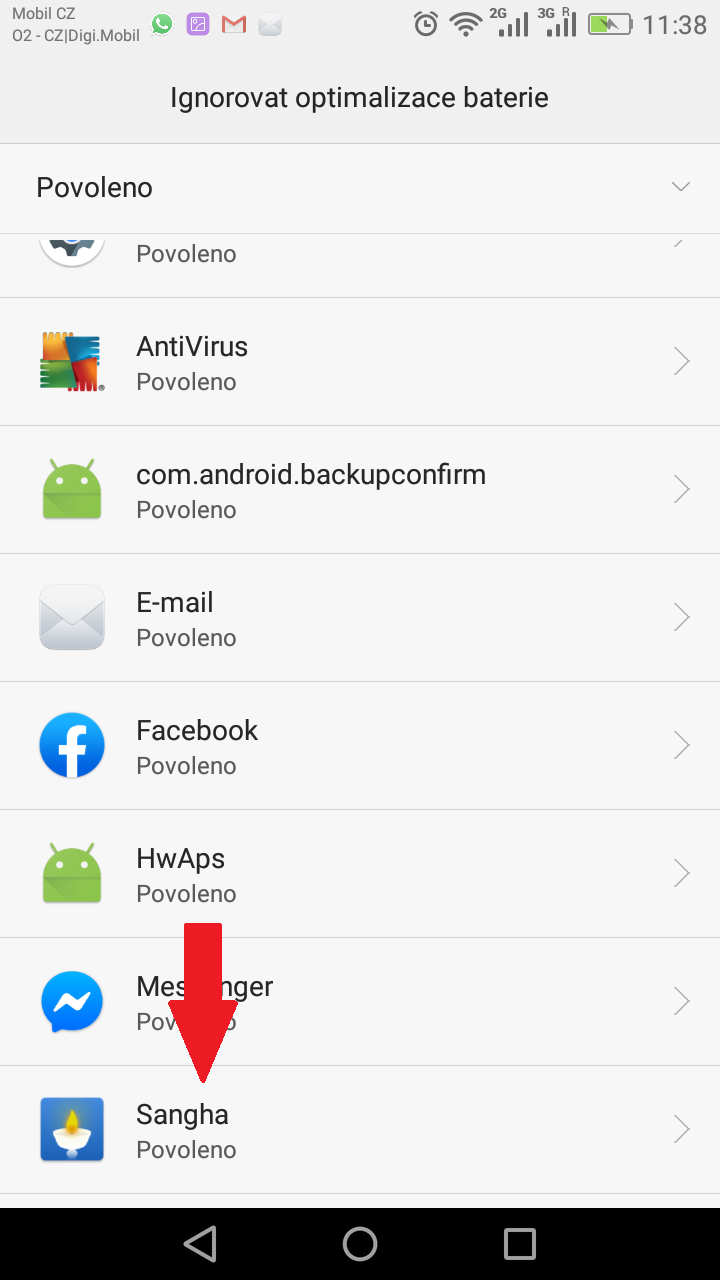720x1280 pixels.
Task: Tap the HwAps row
Action: coord(360,874)
